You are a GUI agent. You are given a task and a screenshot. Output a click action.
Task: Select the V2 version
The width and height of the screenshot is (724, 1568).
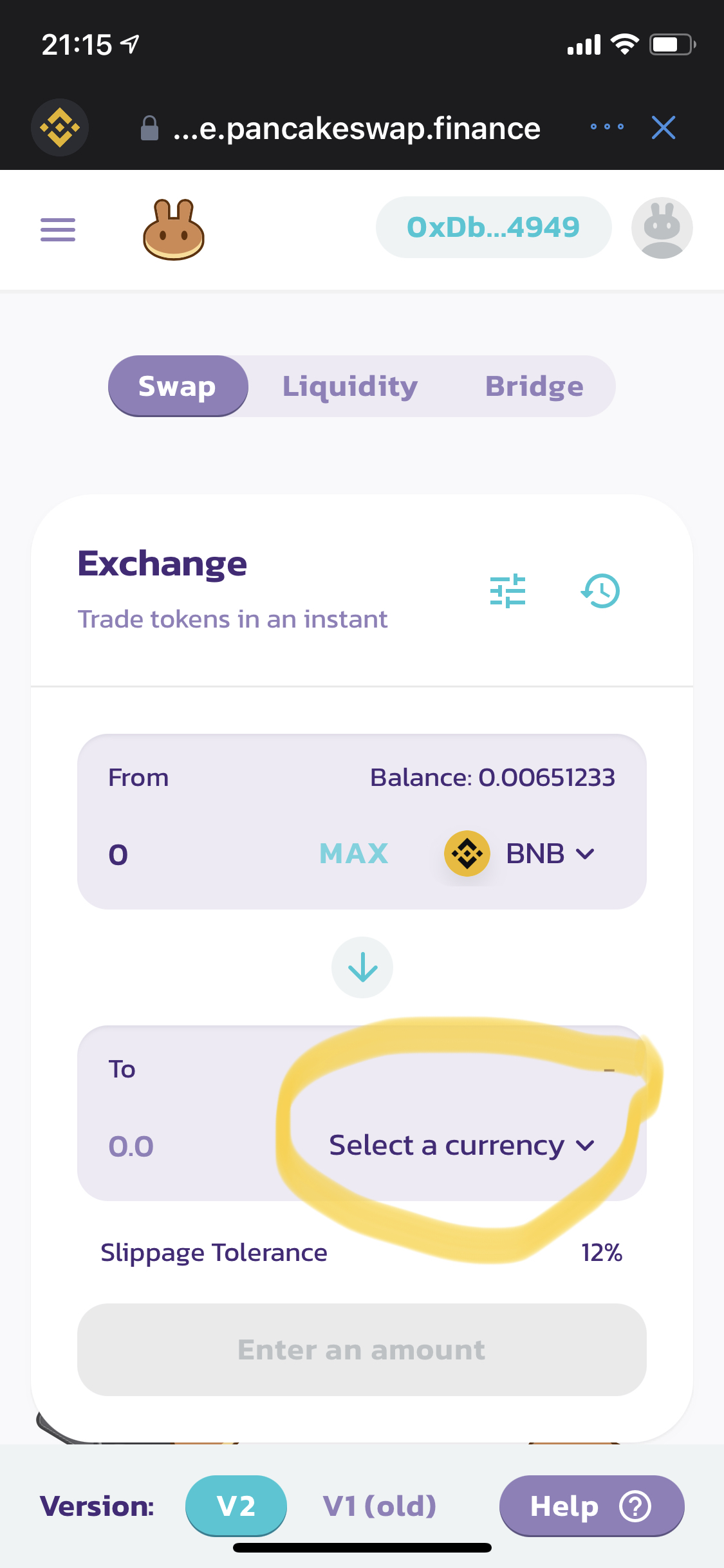[236, 1506]
